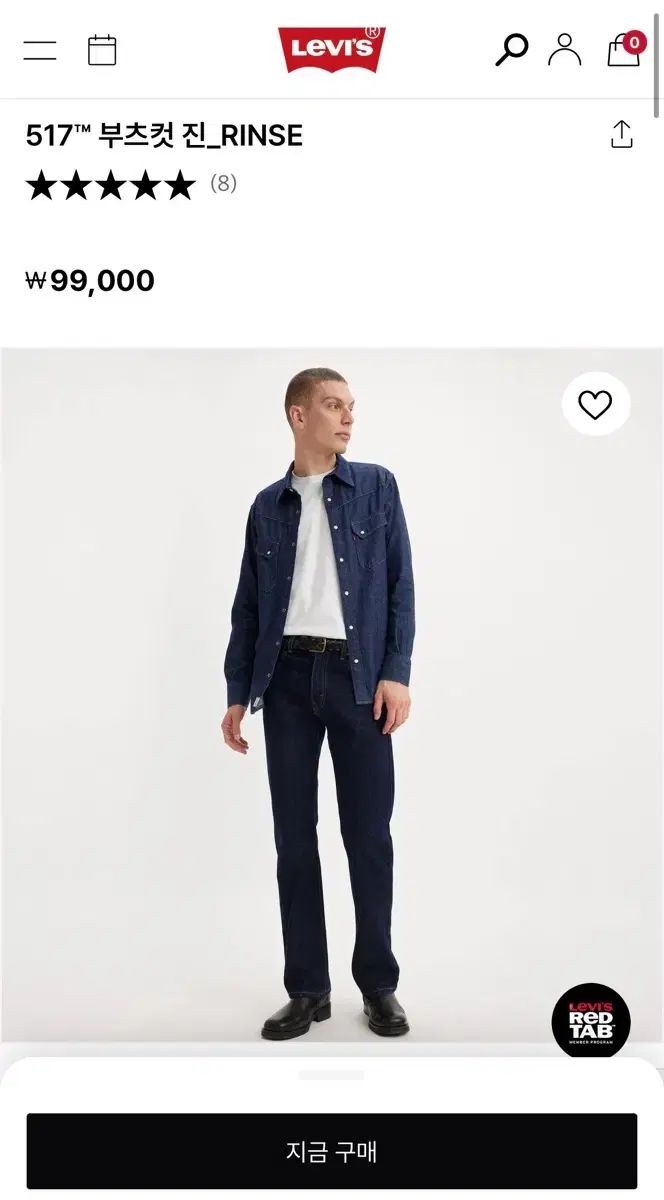The height and width of the screenshot is (1200, 664).
Task: Open the Red Tab member program badge
Action: (591, 1021)
